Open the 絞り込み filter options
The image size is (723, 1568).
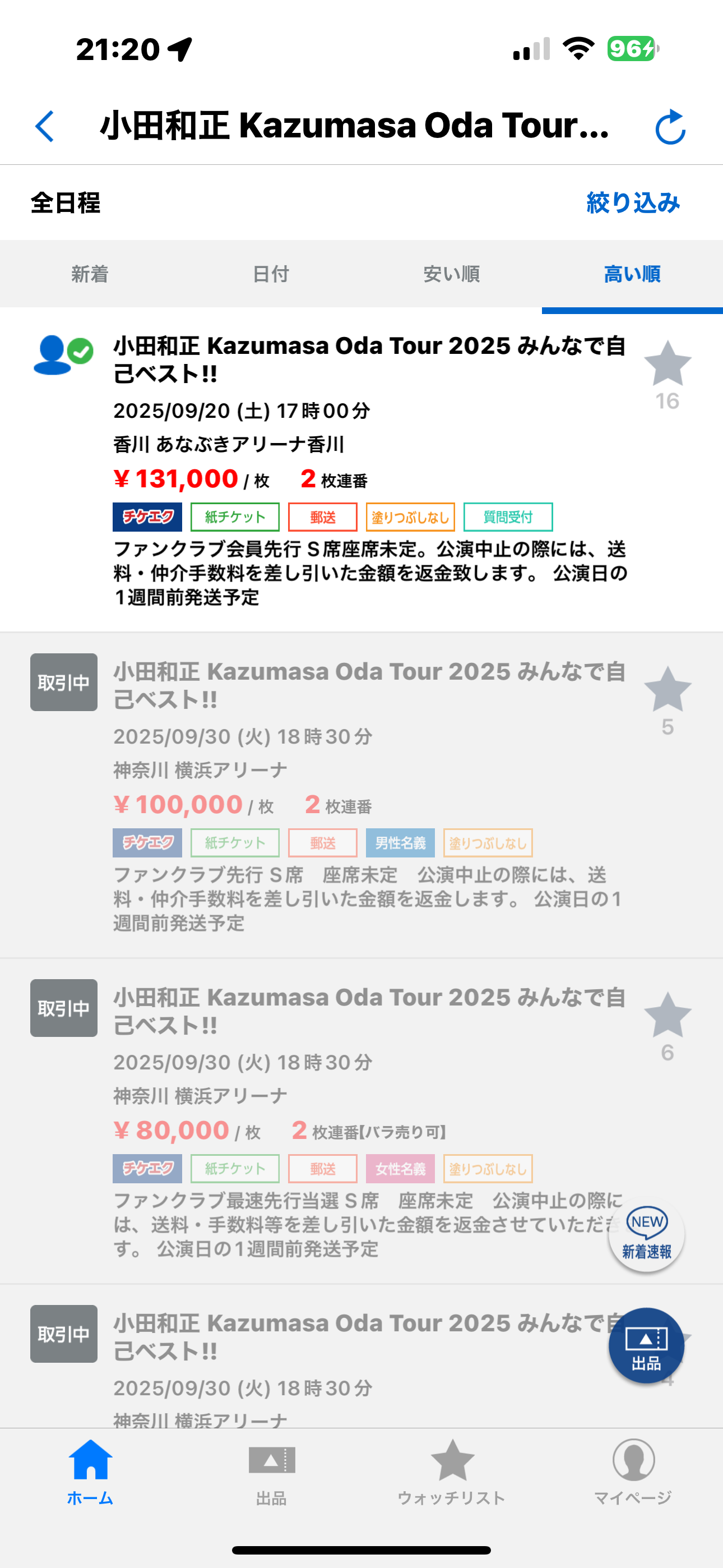tap(633, 202)
